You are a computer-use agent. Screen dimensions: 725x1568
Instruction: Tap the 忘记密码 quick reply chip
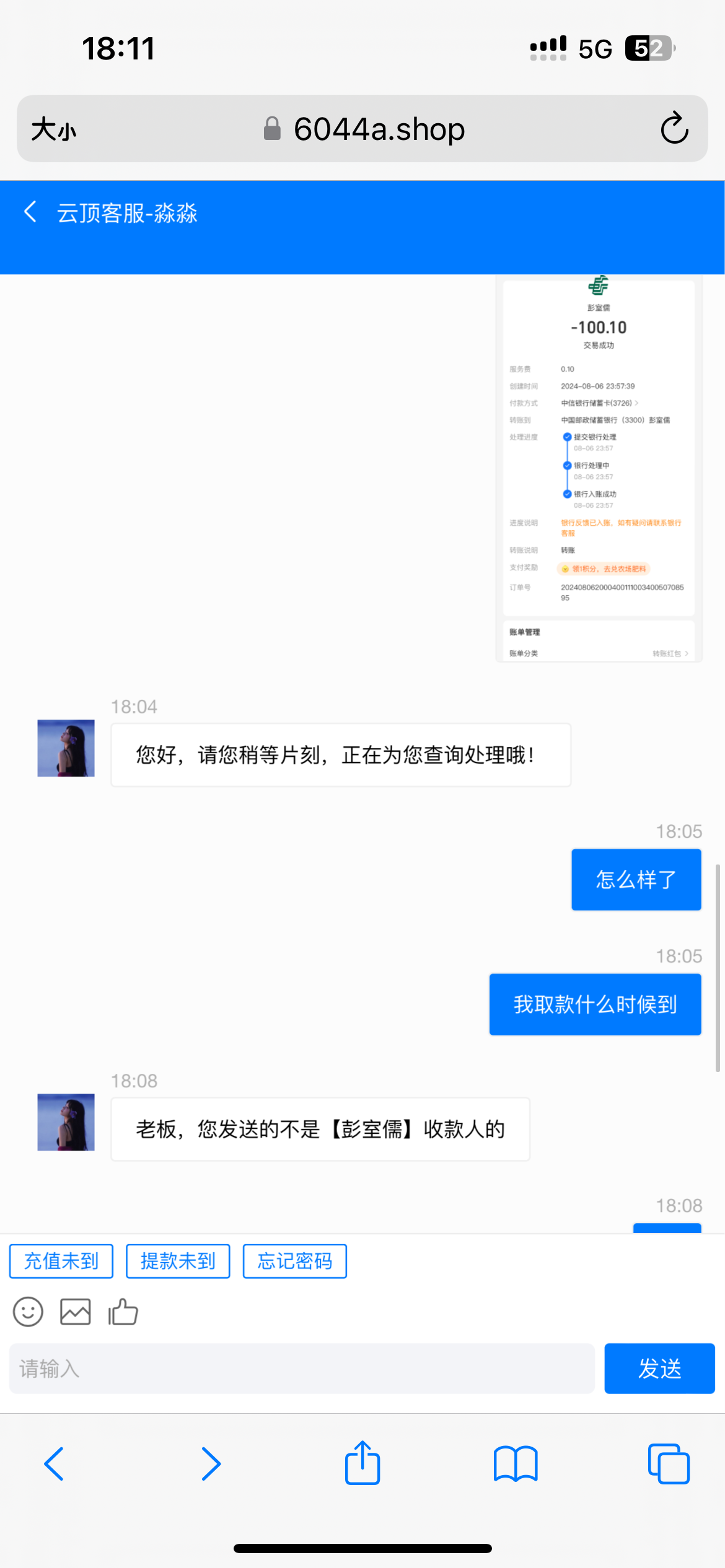coord(295,1261)
